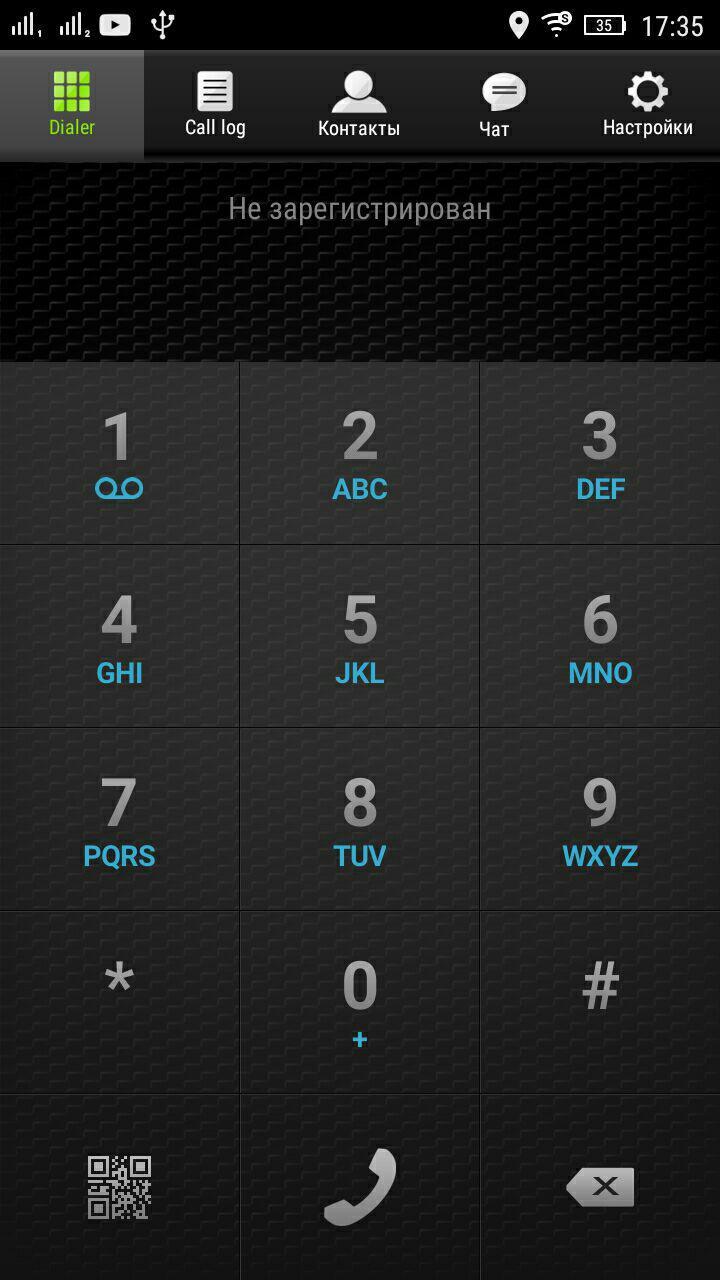Tap the 0 plus key
The width and height of the screenshot is (720, 1280).
[x=360, y=1002]
